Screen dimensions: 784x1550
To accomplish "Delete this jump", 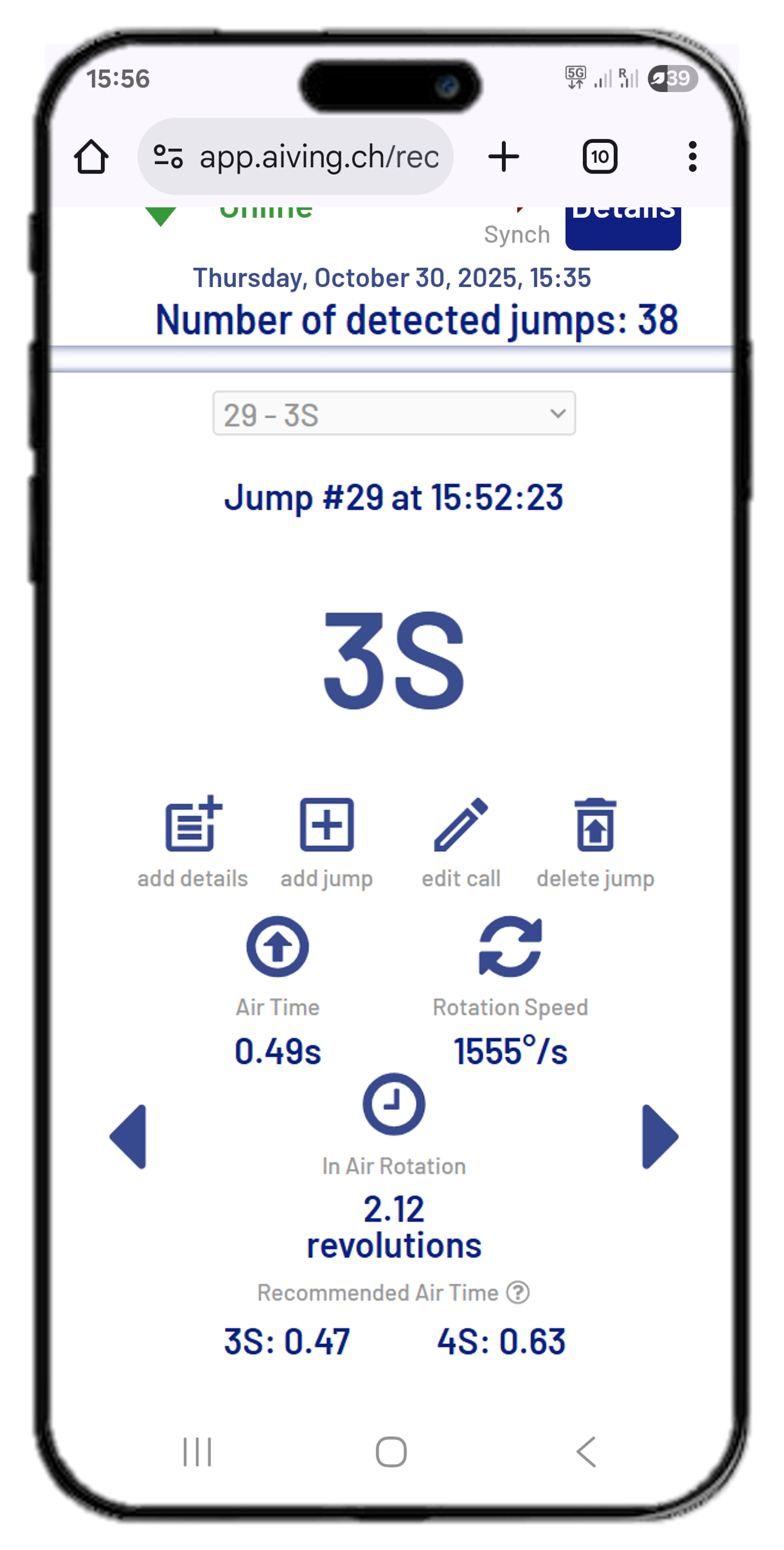I will [x=595, y=840].
